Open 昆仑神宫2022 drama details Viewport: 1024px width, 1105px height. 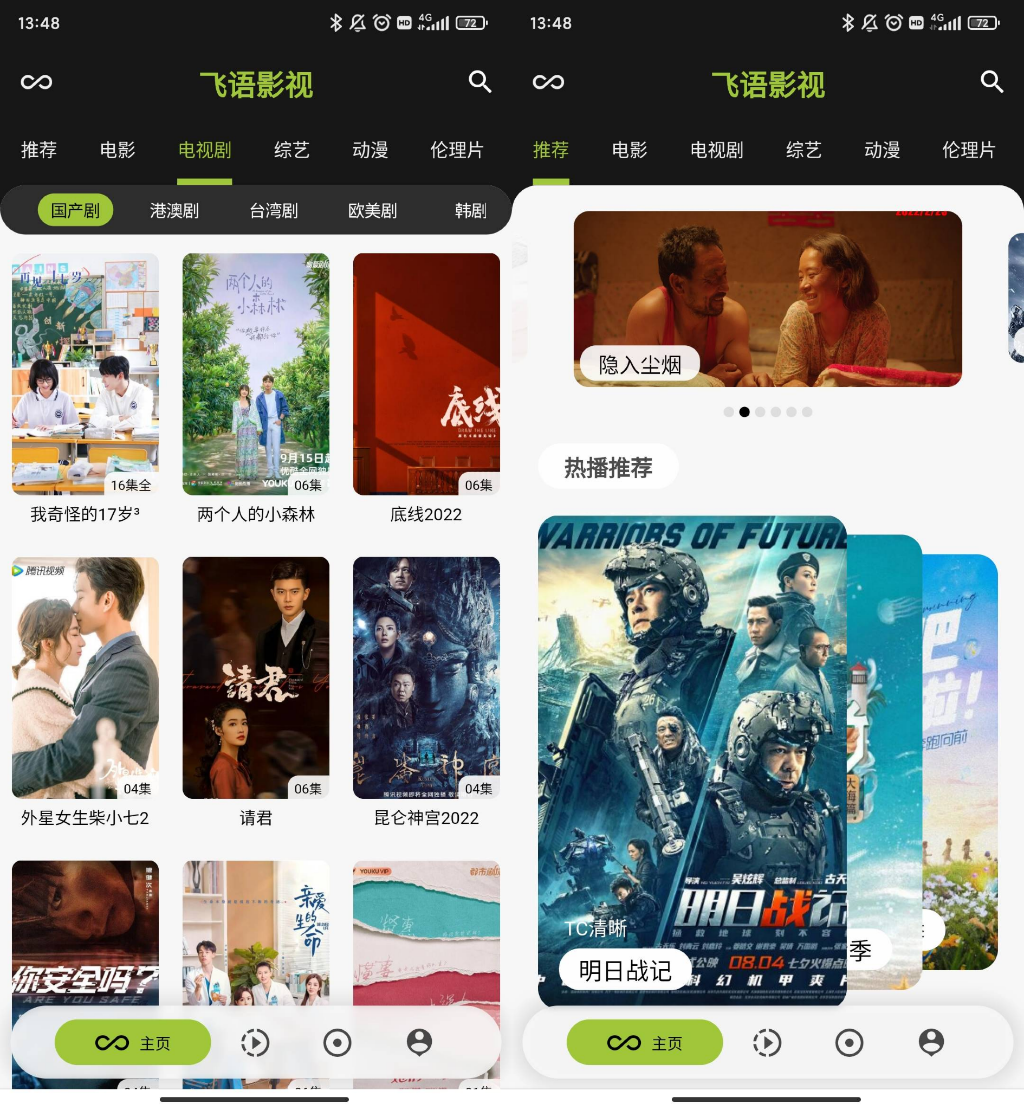[x=426, y=677]
